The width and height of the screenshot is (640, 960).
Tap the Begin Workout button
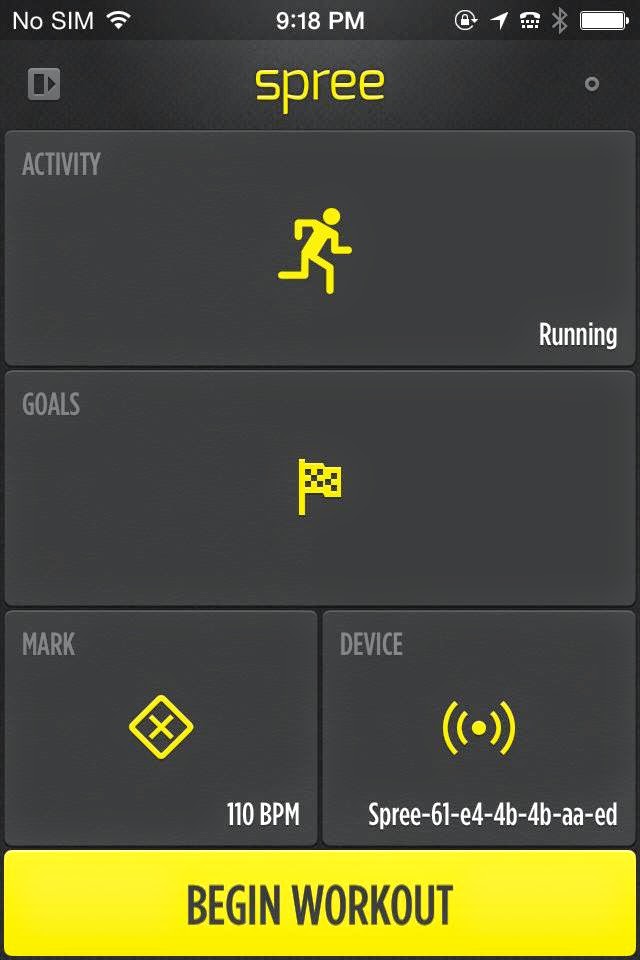pos(320,904)
